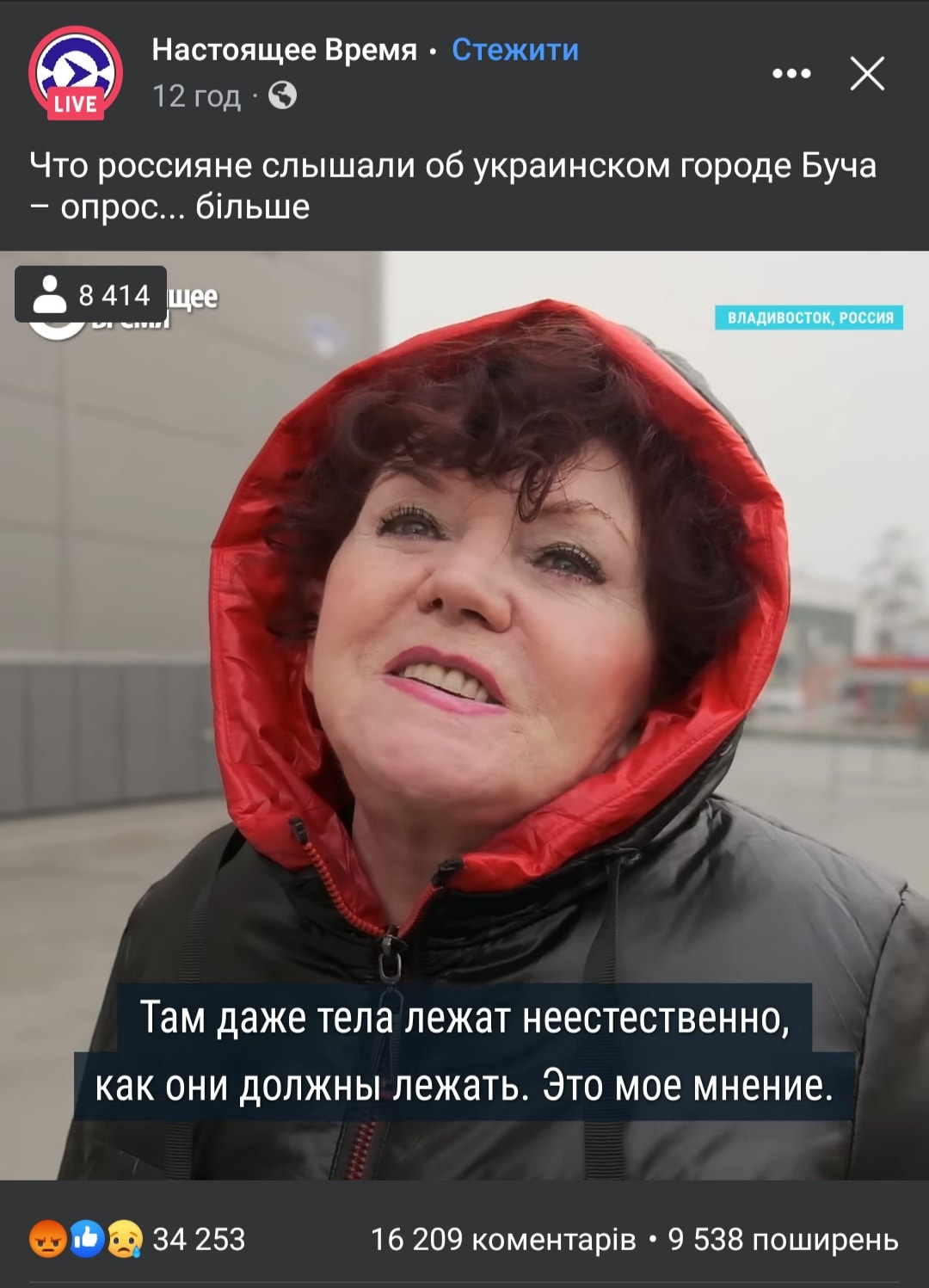View the 9 538 поширень shares
This screenshot has height=1288, width=929.
(x=783, y=1239)
